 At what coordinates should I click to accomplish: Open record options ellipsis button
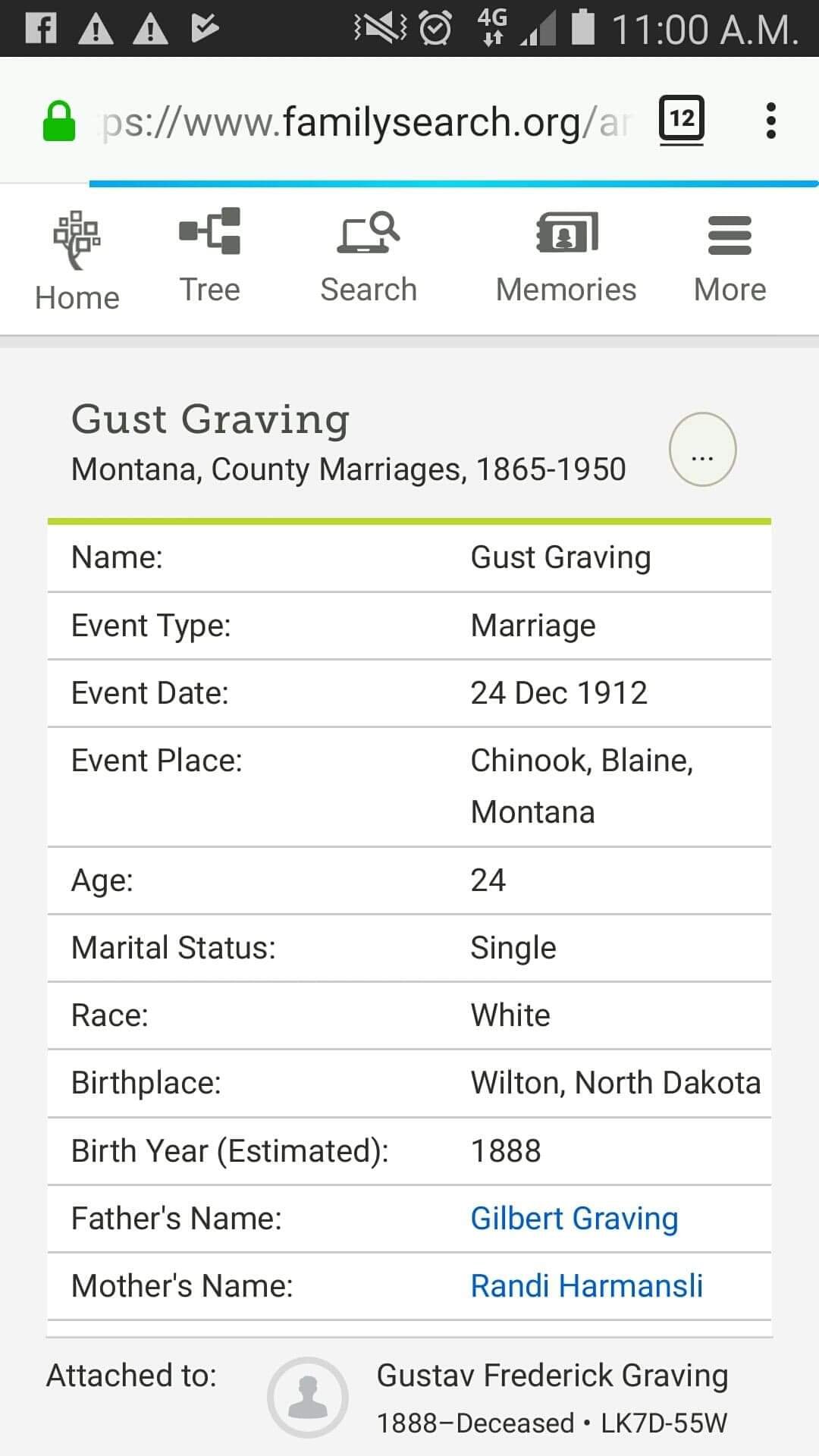pyautogui.click(x=702, y=449)
